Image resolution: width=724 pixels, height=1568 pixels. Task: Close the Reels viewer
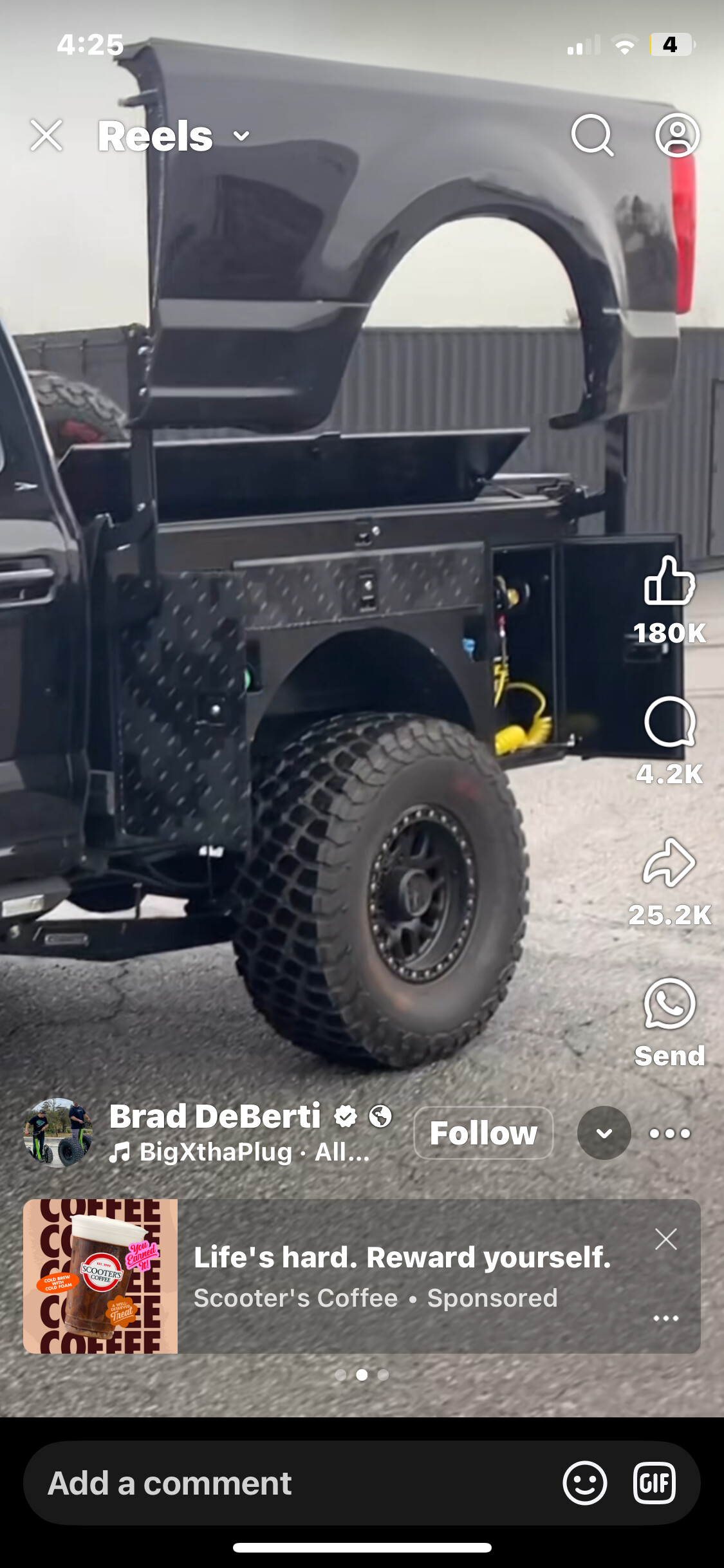(46, 136)
